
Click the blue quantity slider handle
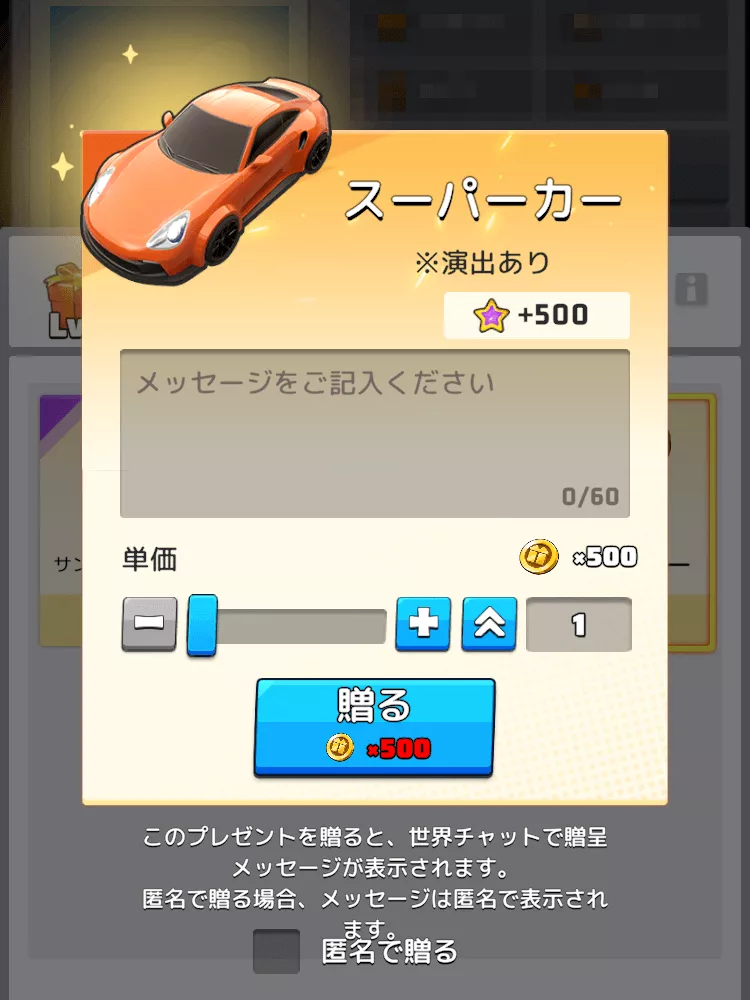point(204,623)
